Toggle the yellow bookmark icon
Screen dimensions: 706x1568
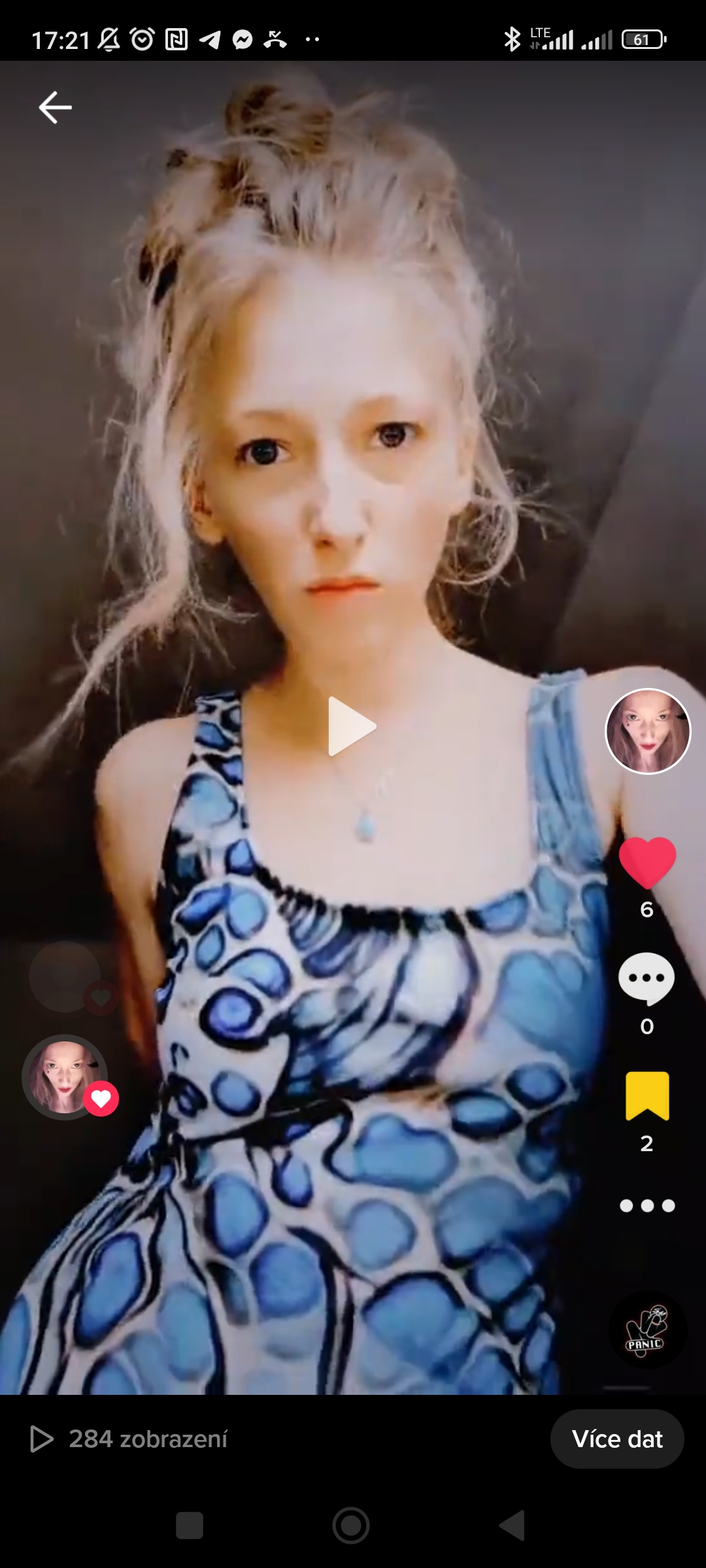click(647, 1096)
